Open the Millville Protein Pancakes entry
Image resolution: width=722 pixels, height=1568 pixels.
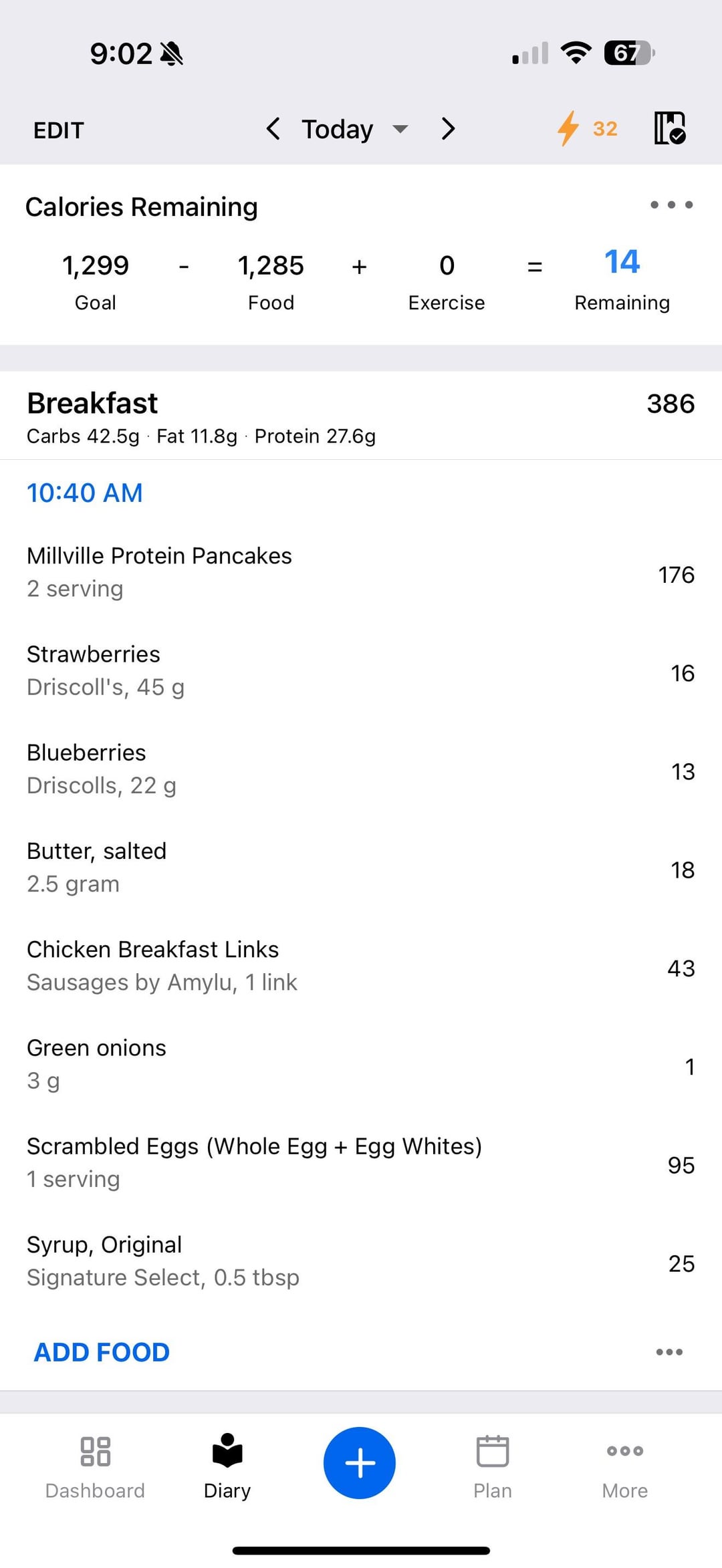pos(361,573)
